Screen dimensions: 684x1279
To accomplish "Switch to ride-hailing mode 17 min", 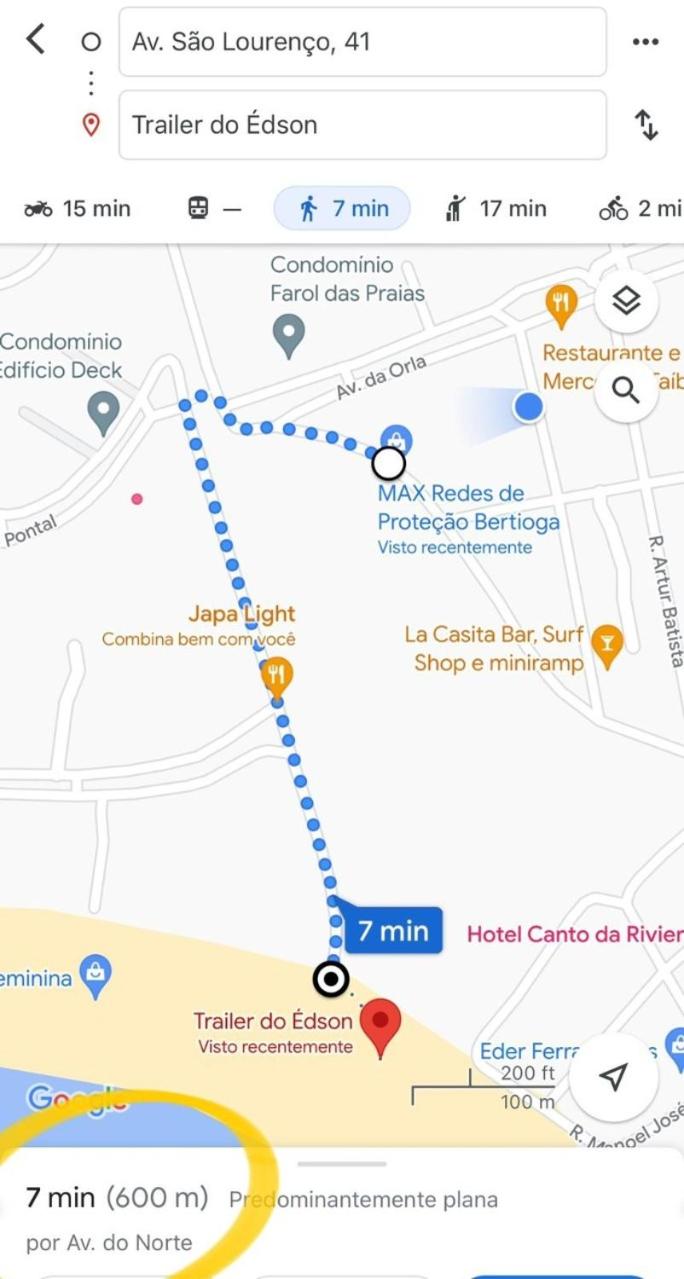I will pos(495,208).
